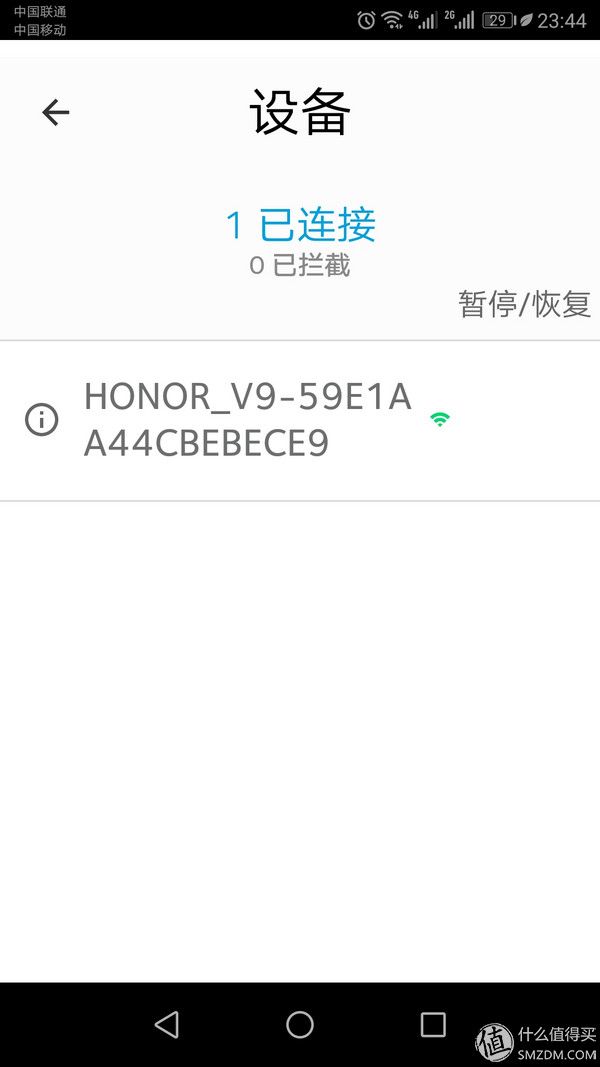
Task: Go back using the top-left arrow
Action: coord(56,112)
